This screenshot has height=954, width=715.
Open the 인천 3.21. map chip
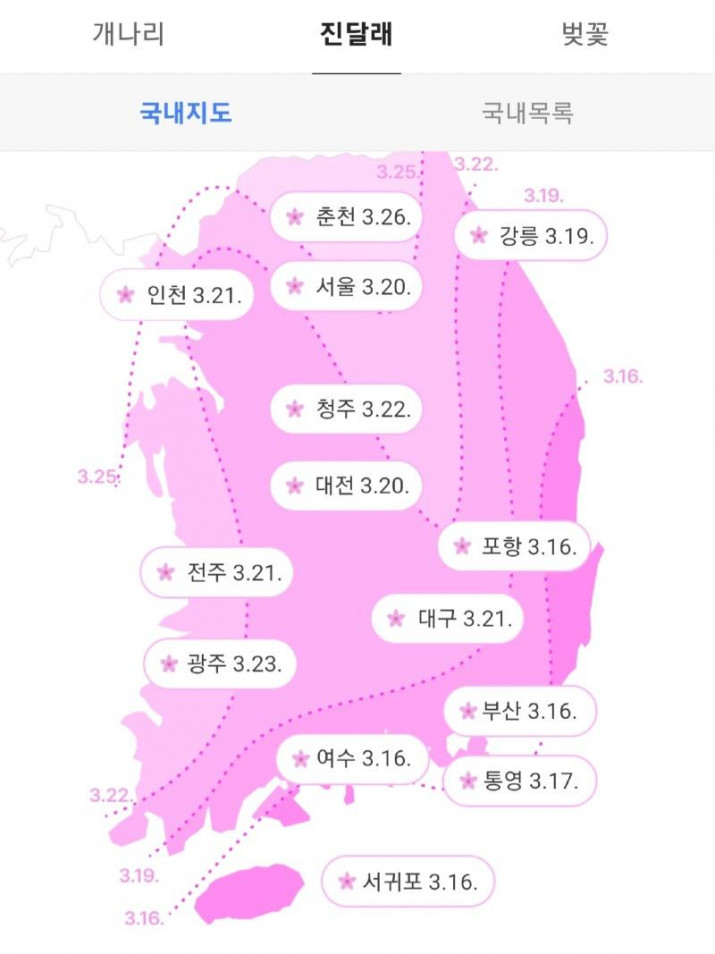[178, 295]
